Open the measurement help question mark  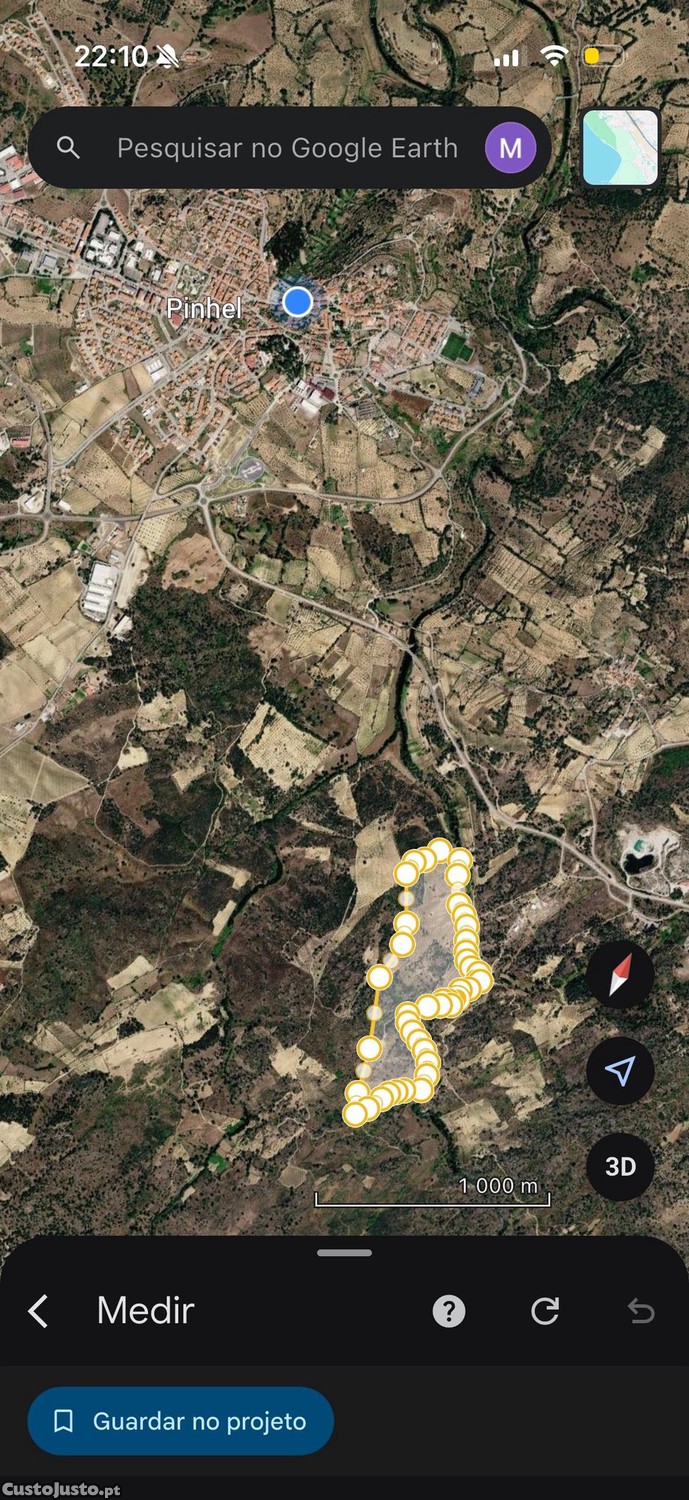coord(449,1311)
